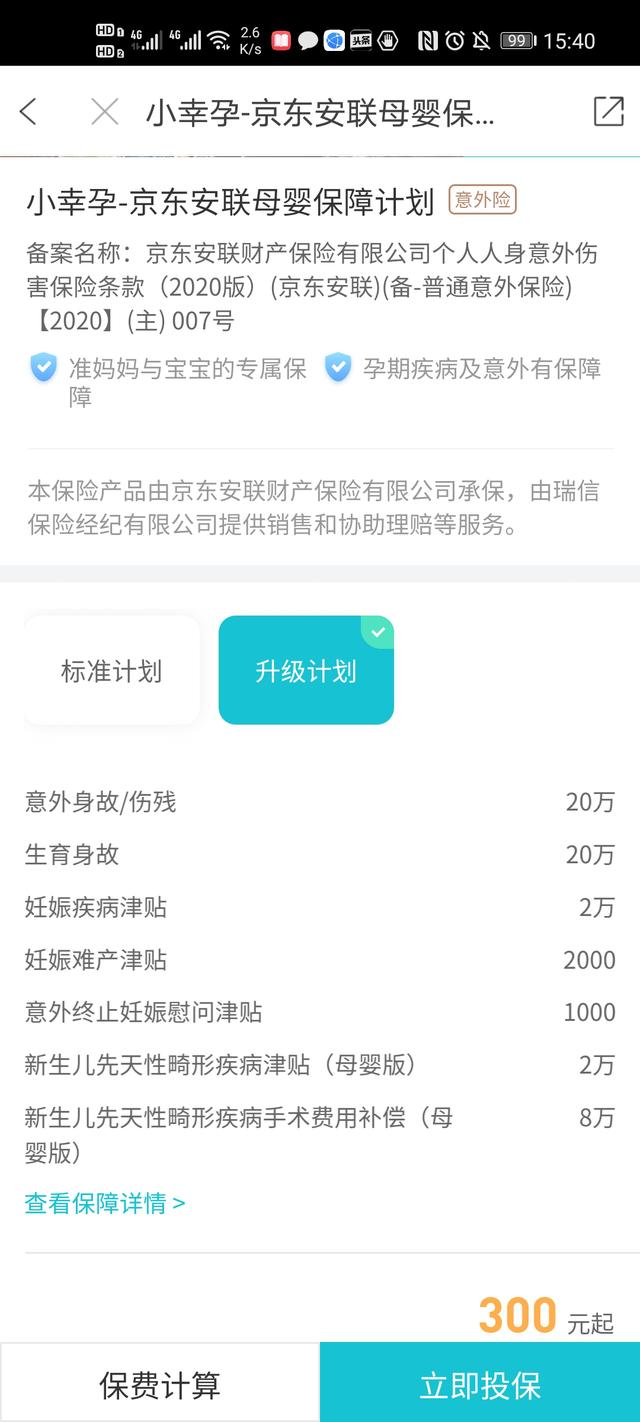Switch to the 标准计划 plan

(111, 671)
